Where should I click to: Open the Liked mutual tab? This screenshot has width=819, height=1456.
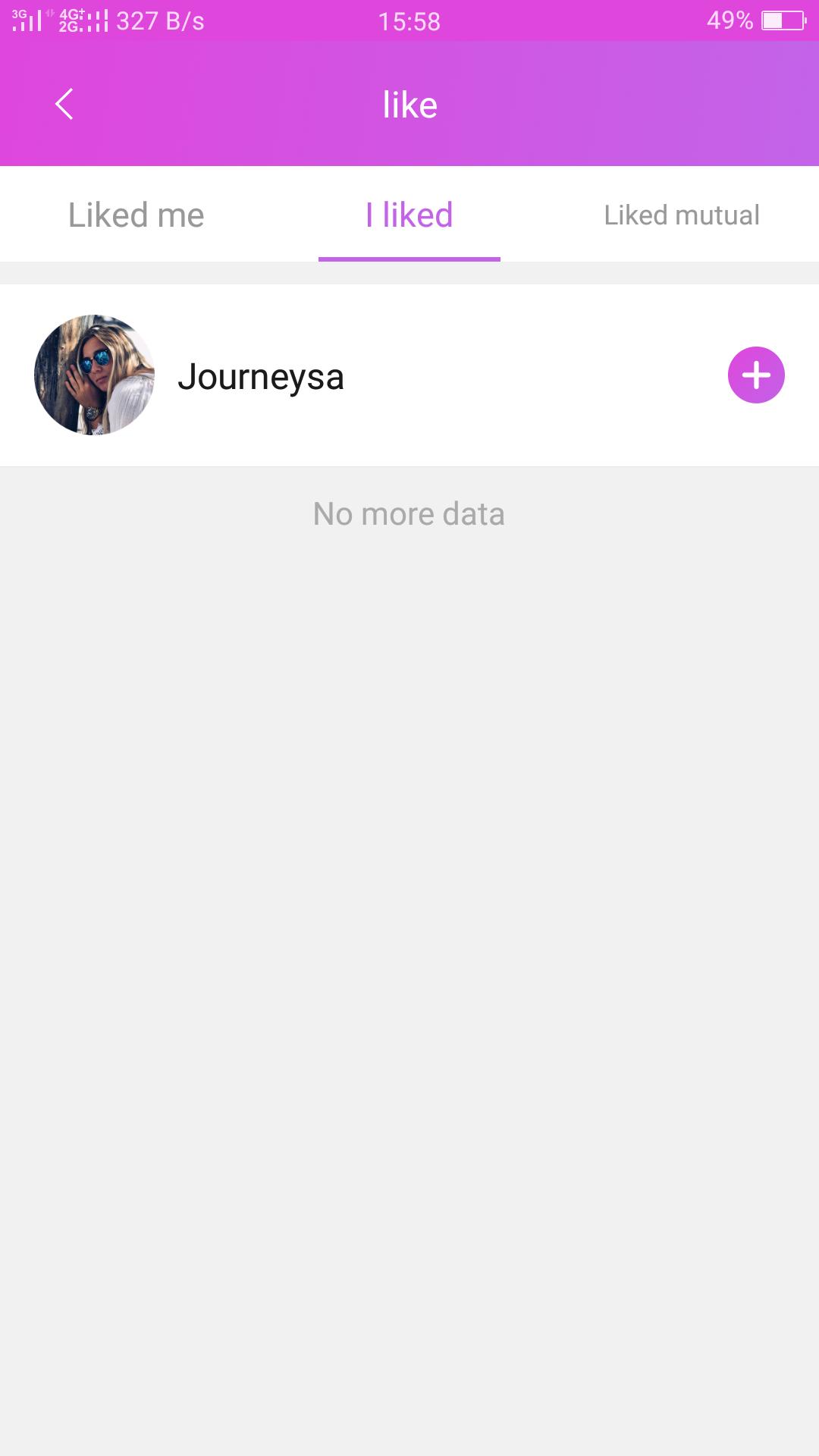(682, 215)
